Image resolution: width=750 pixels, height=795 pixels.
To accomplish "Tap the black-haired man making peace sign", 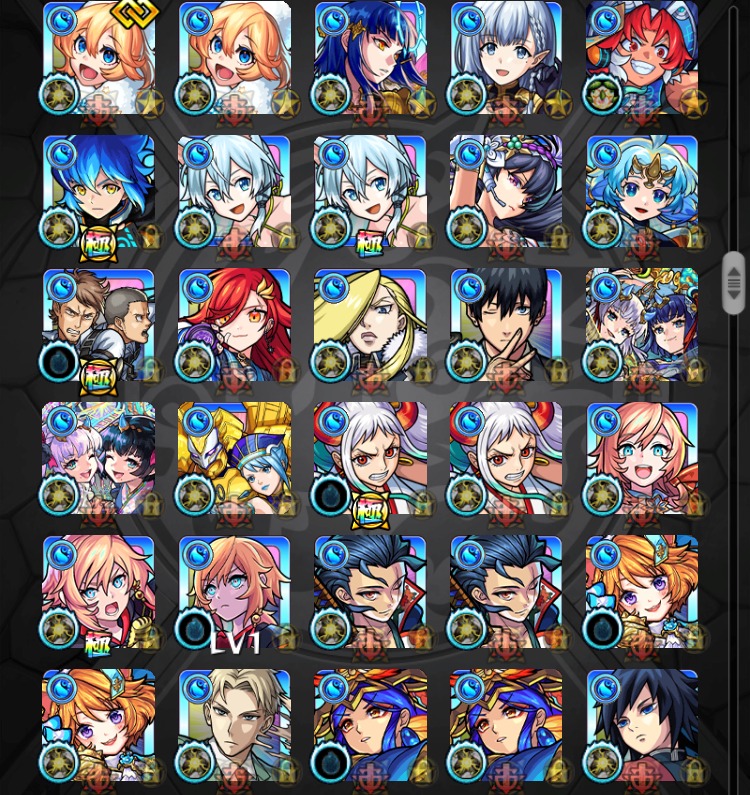I will click(x=505, y=325).
